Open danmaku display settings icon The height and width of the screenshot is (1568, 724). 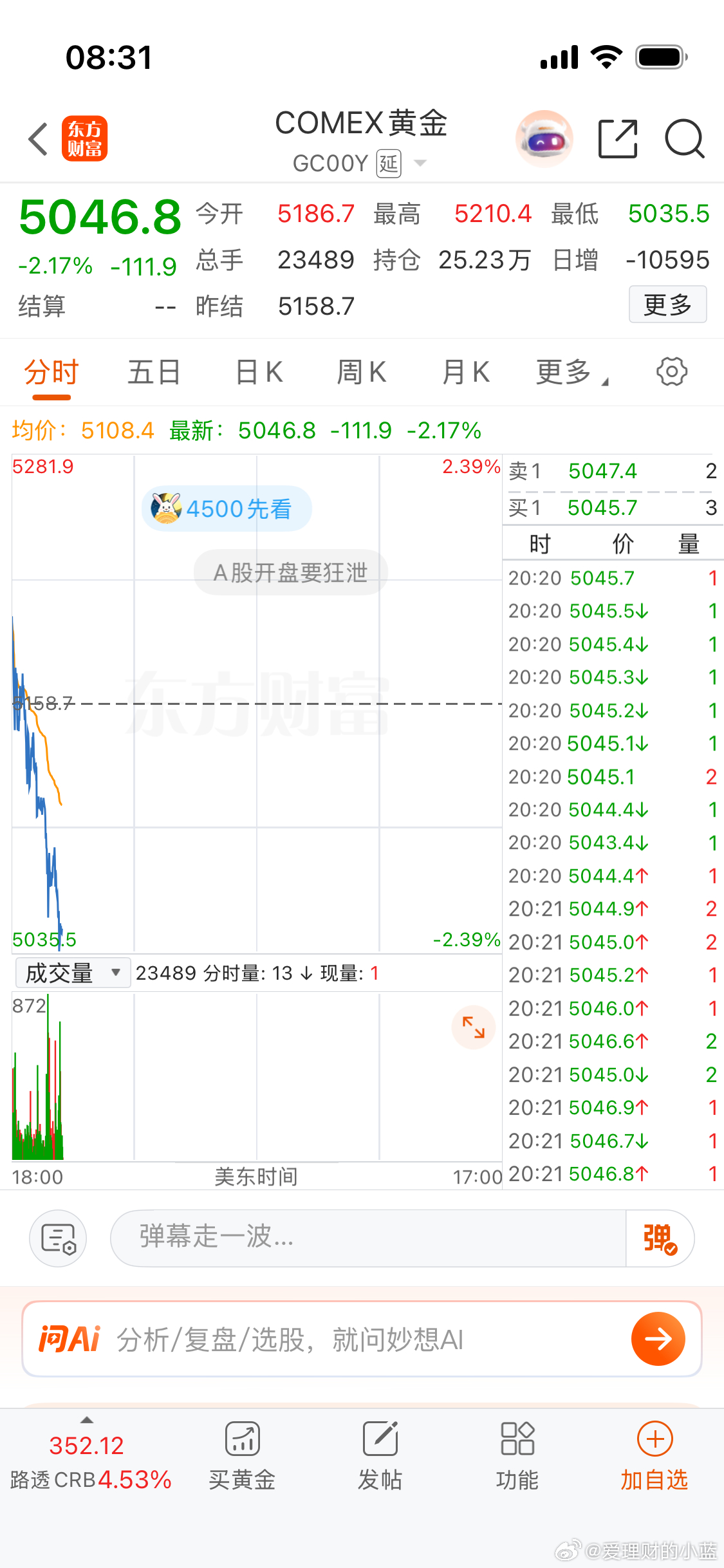point(57,1238)
